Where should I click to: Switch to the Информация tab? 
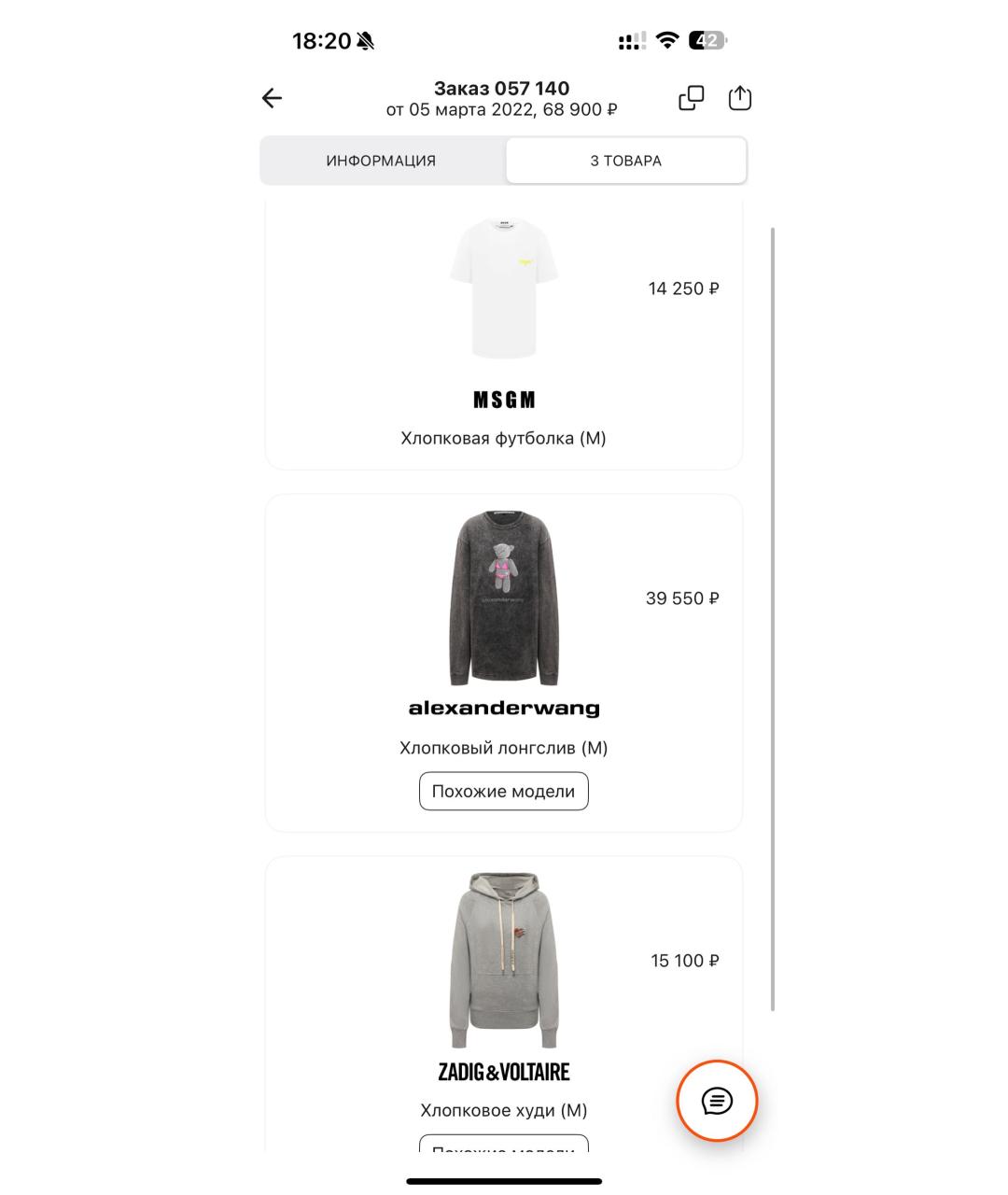(381, 161)
